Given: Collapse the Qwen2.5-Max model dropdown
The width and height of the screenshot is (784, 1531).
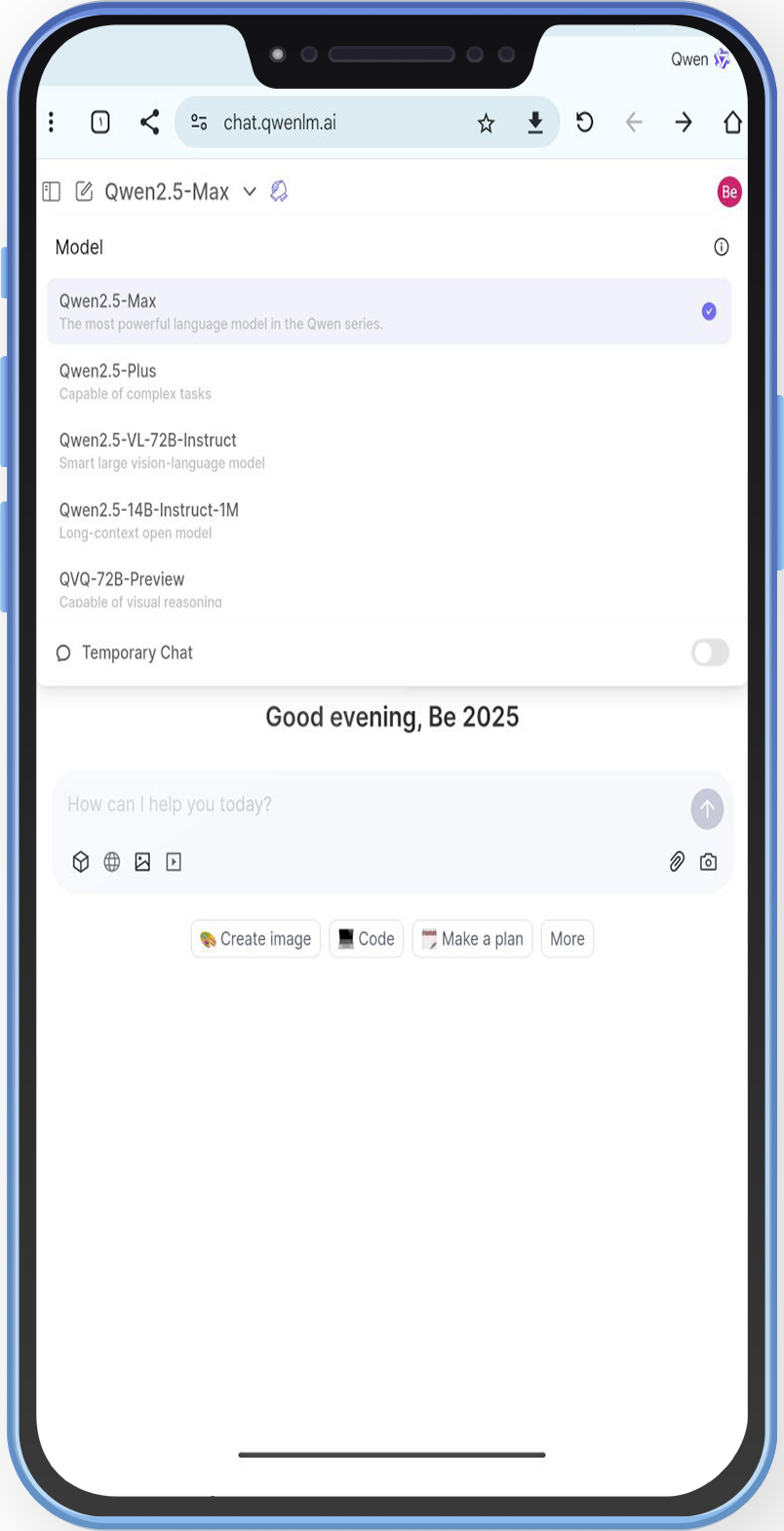Looking at the screenshot, I should (250, 192).
